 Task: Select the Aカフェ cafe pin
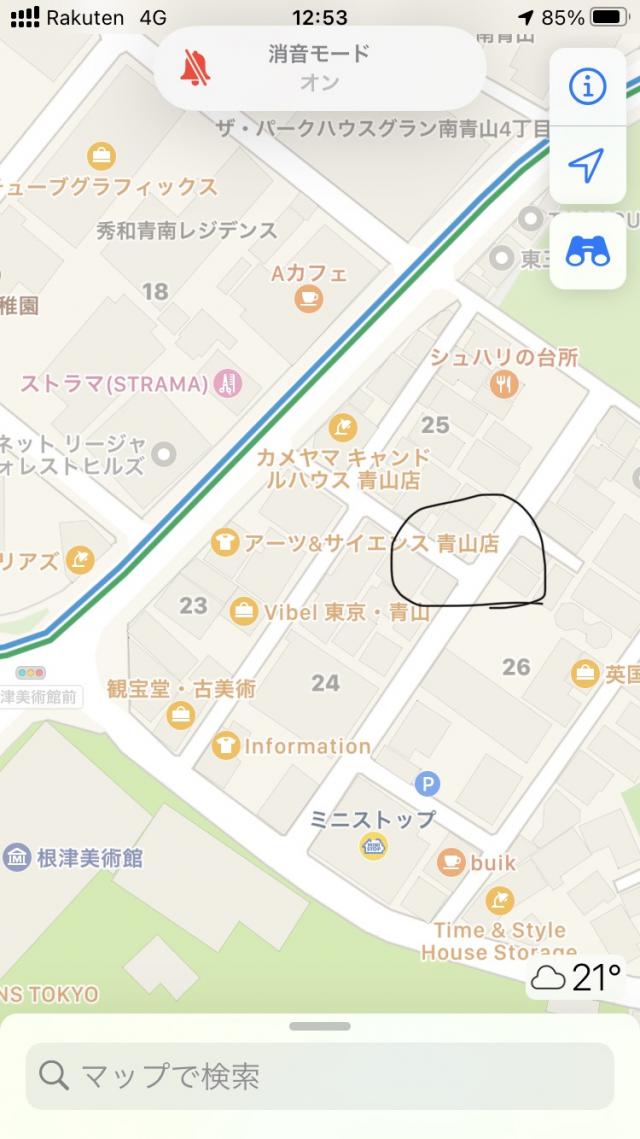coord(309,298)
